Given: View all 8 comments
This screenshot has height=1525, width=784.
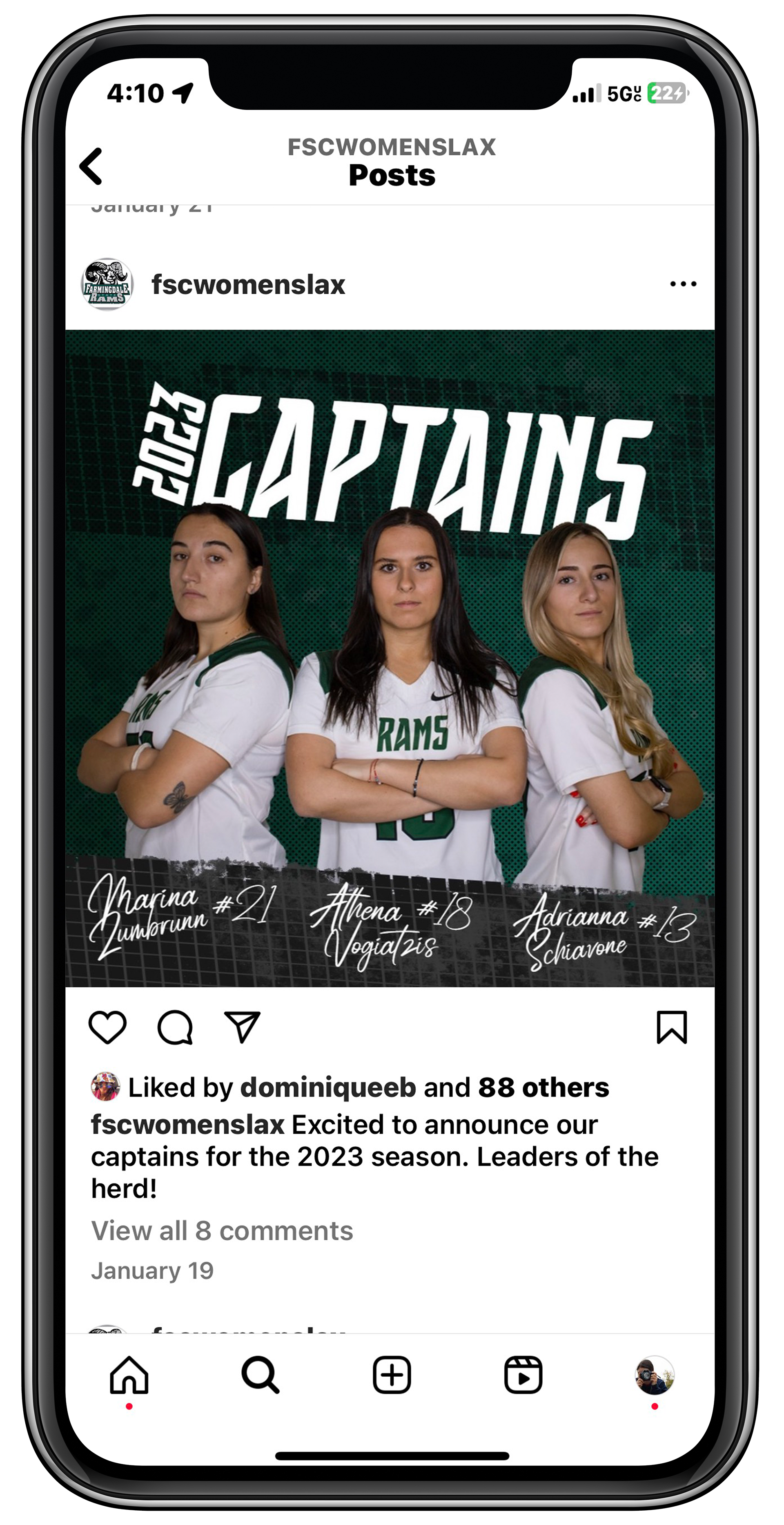Looking at the screenshot, I should coord(222,1231).
